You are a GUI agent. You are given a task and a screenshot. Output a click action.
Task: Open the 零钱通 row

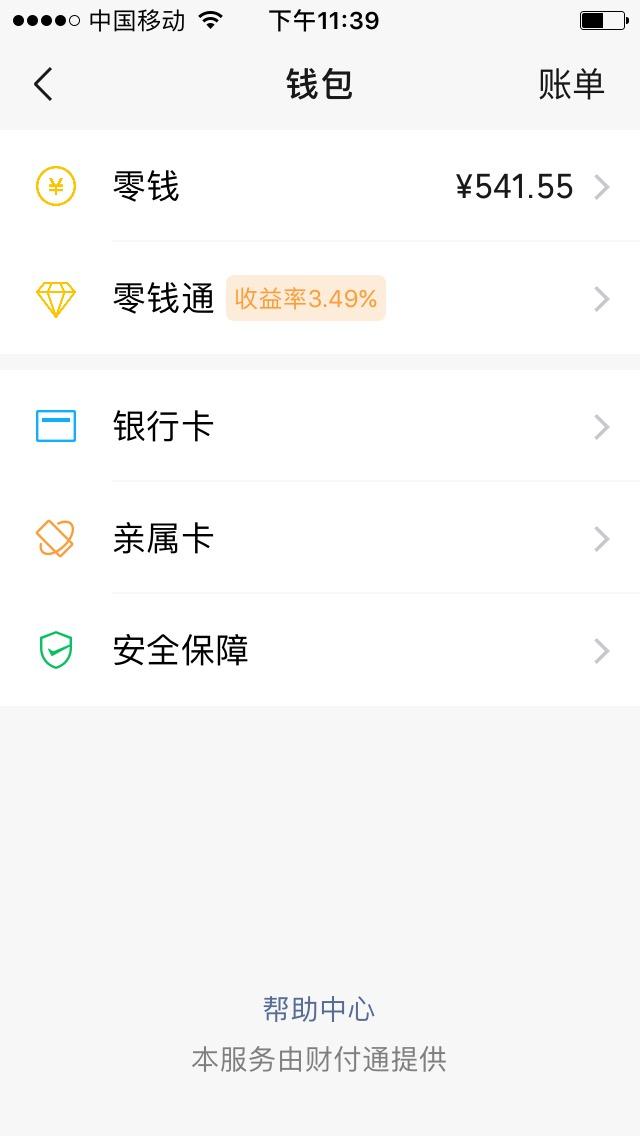pos(320,299)
